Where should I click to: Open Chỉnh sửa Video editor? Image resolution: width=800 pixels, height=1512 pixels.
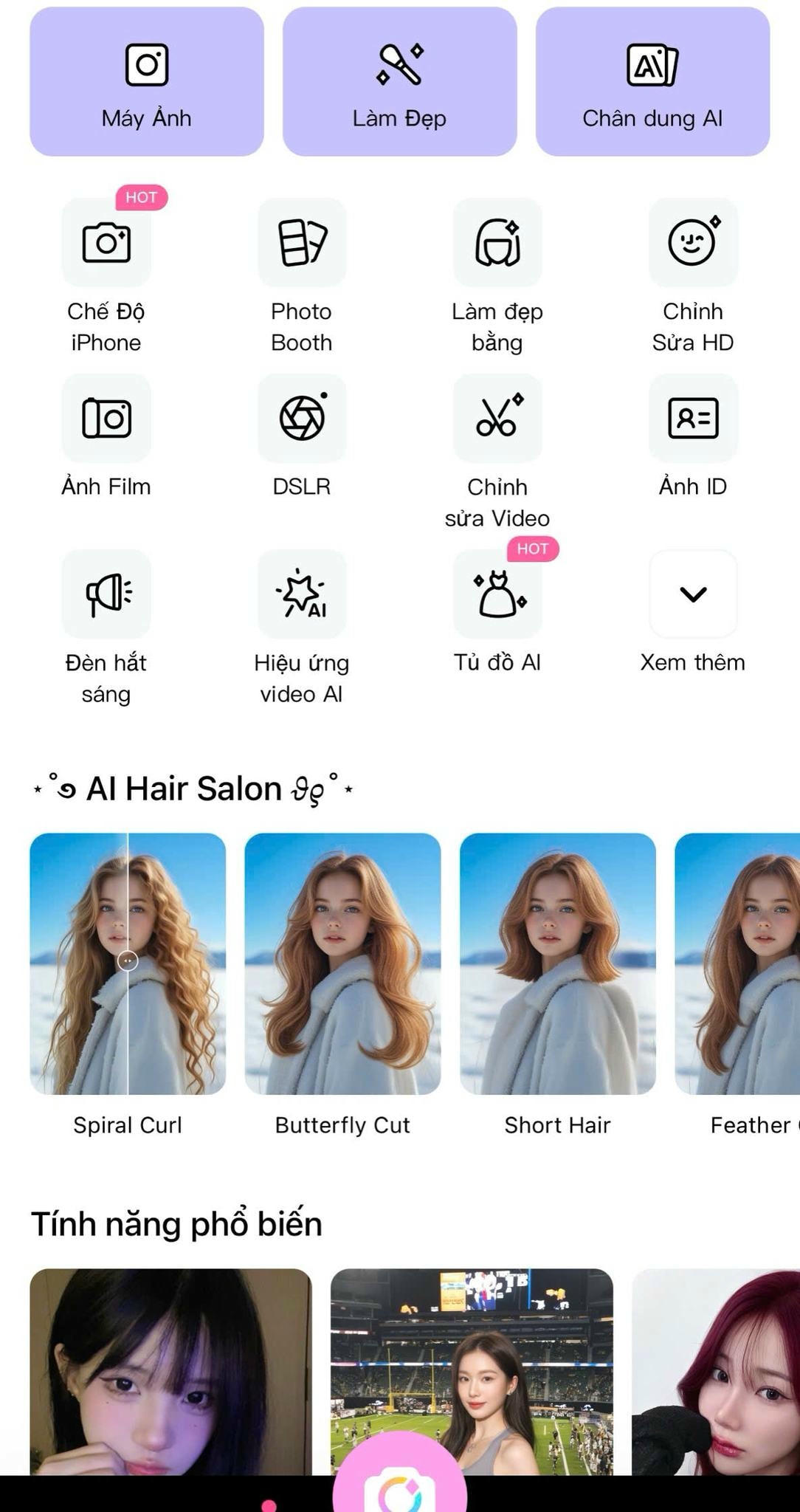[x=497, y=419]
